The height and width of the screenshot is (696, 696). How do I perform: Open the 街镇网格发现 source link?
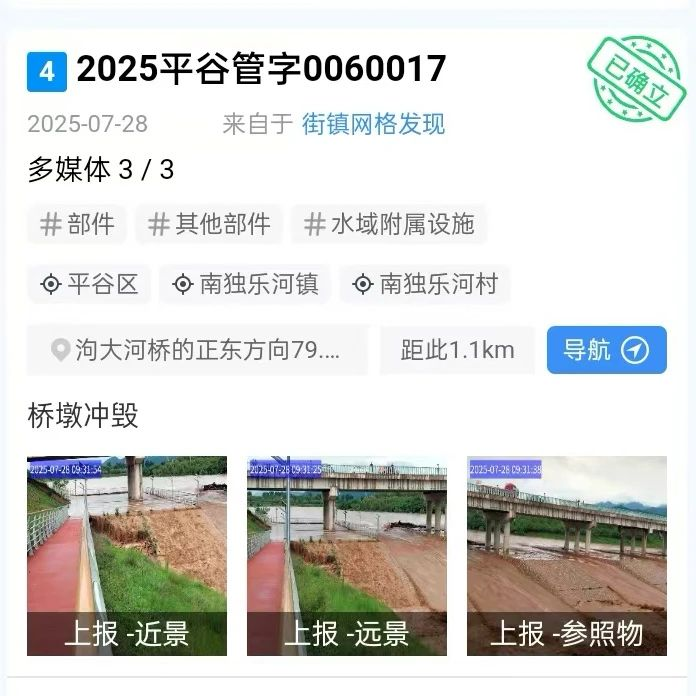tap(373, 124)
